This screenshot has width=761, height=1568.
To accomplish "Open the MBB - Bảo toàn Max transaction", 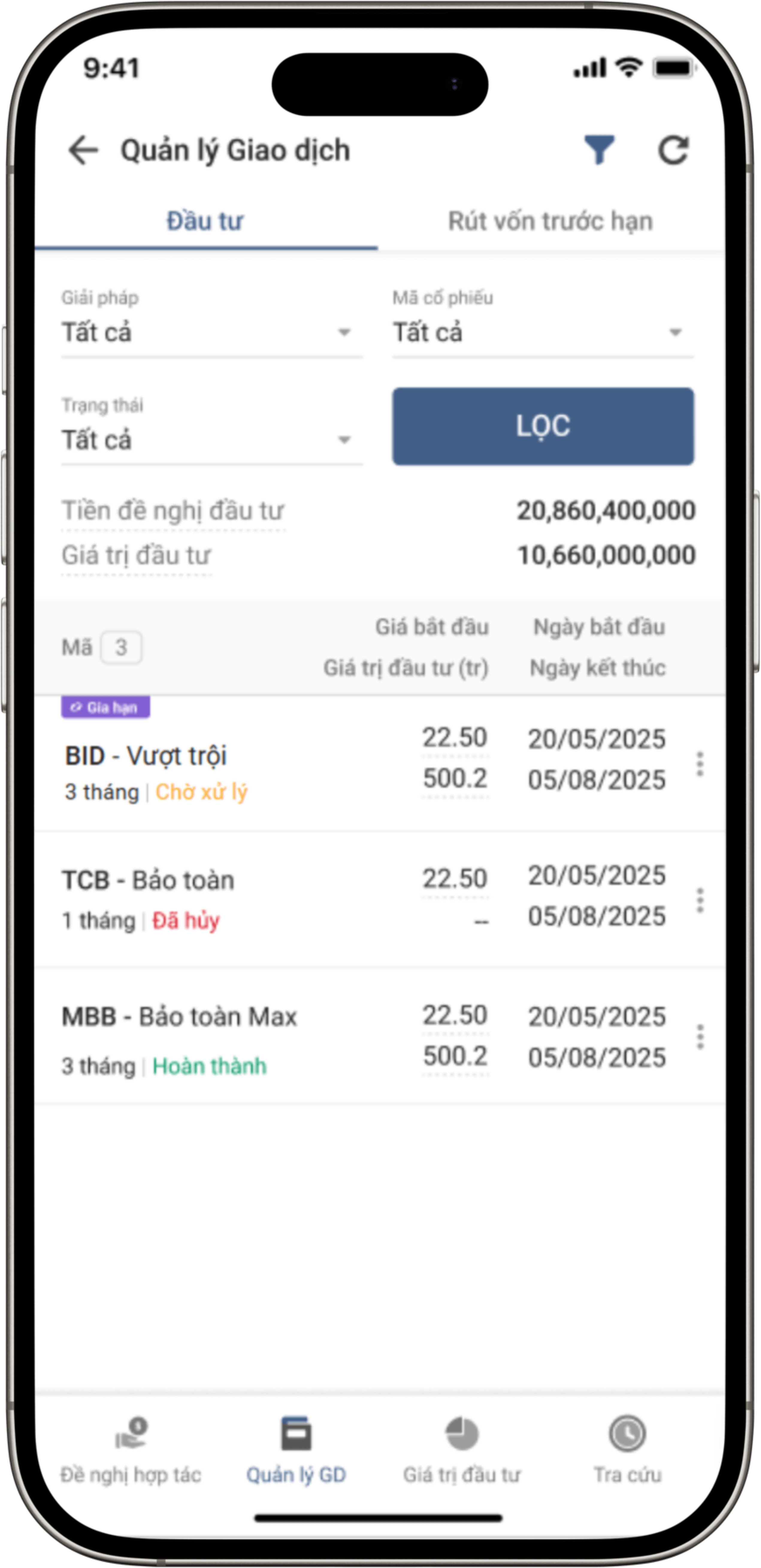I will (x=180, y=1017).
